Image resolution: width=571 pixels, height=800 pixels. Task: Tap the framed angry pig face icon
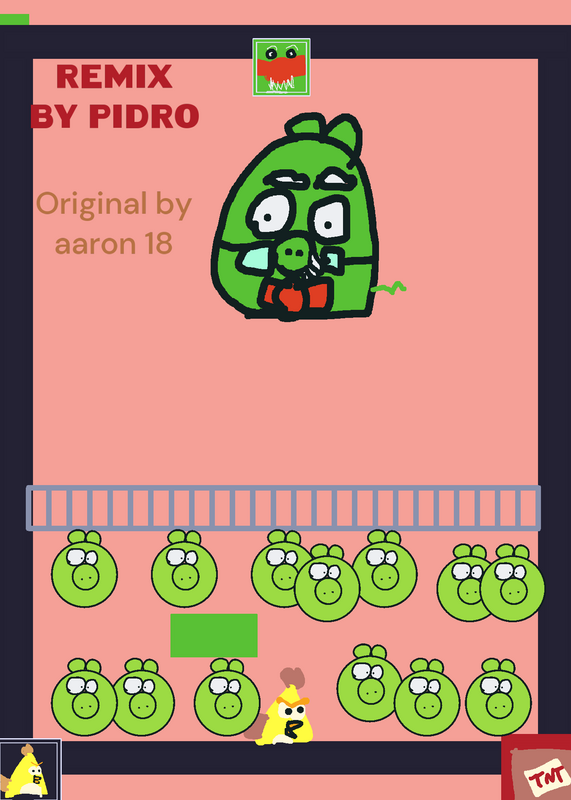coord(281,67)
